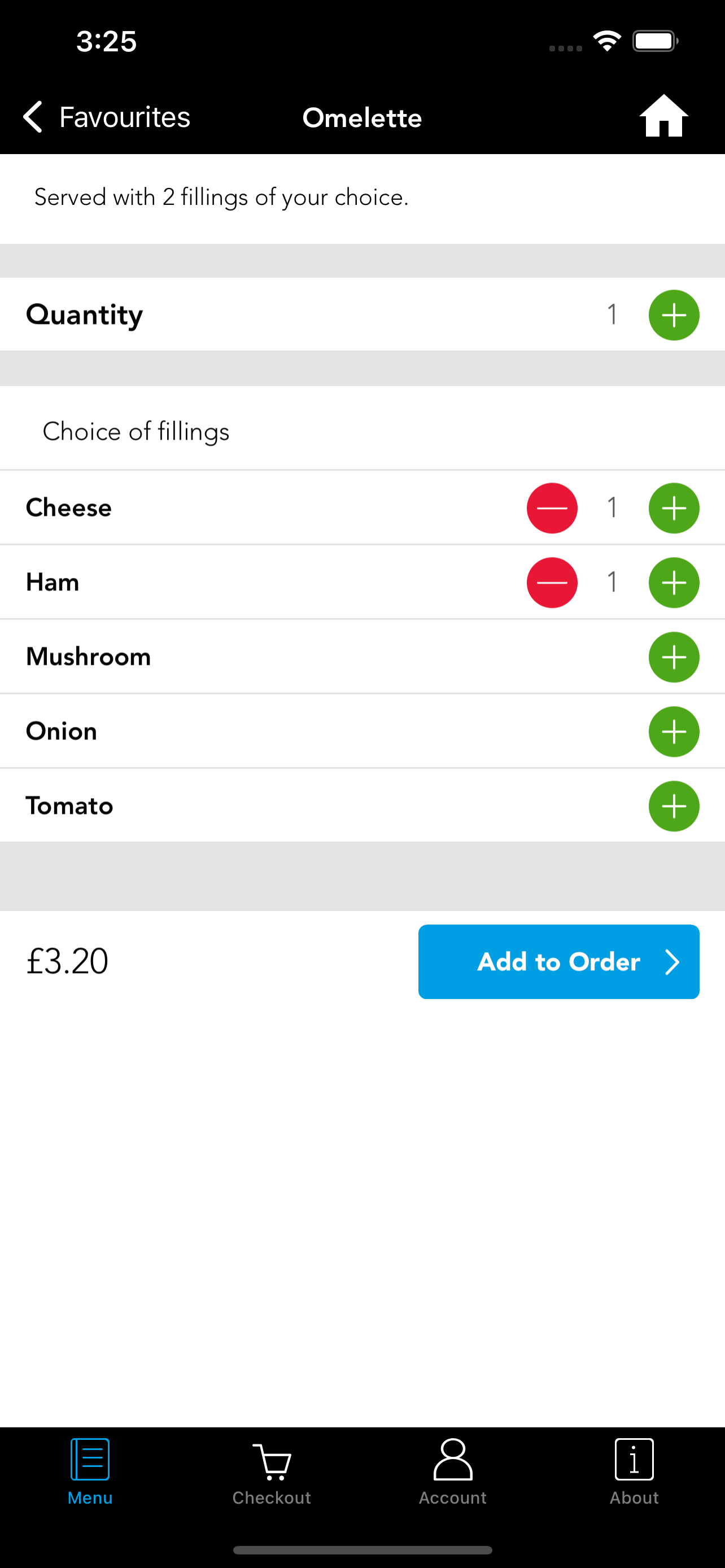Remove the Ham filling
The width and height of the screenshot is (725, 1568).
click(552, 582)
